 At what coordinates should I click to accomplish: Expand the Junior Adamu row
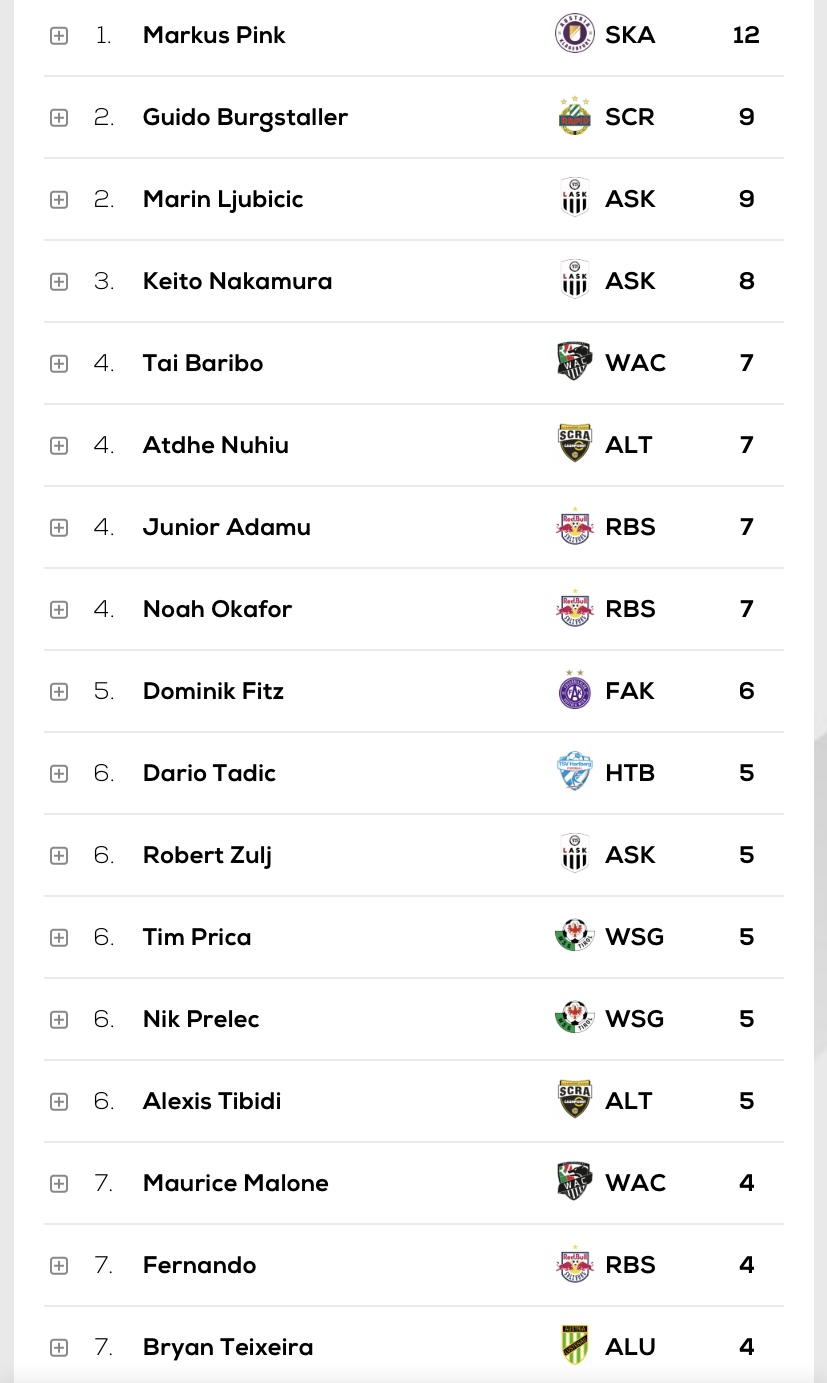coord(59,527)
